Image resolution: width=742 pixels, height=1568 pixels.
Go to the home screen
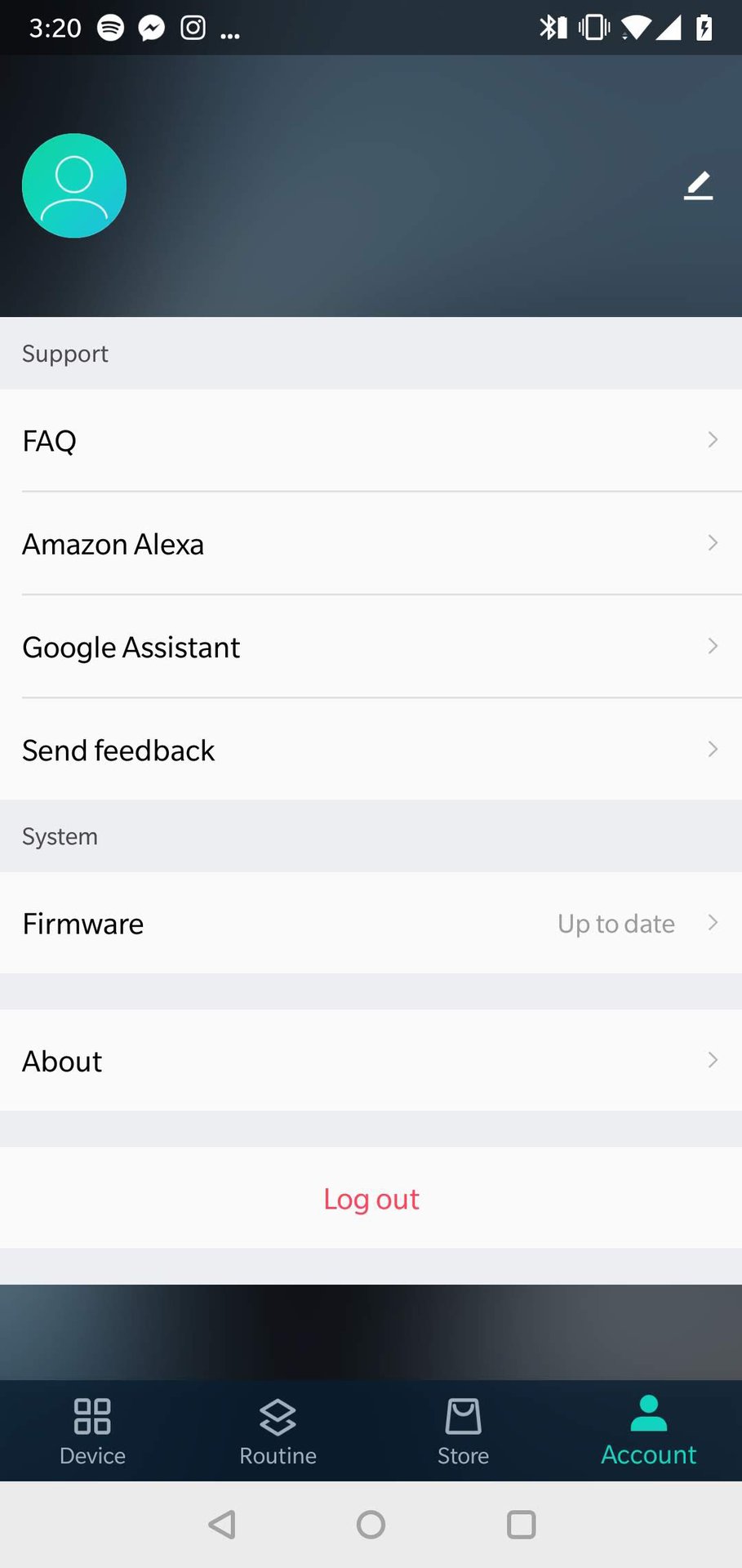point(371,1524)
